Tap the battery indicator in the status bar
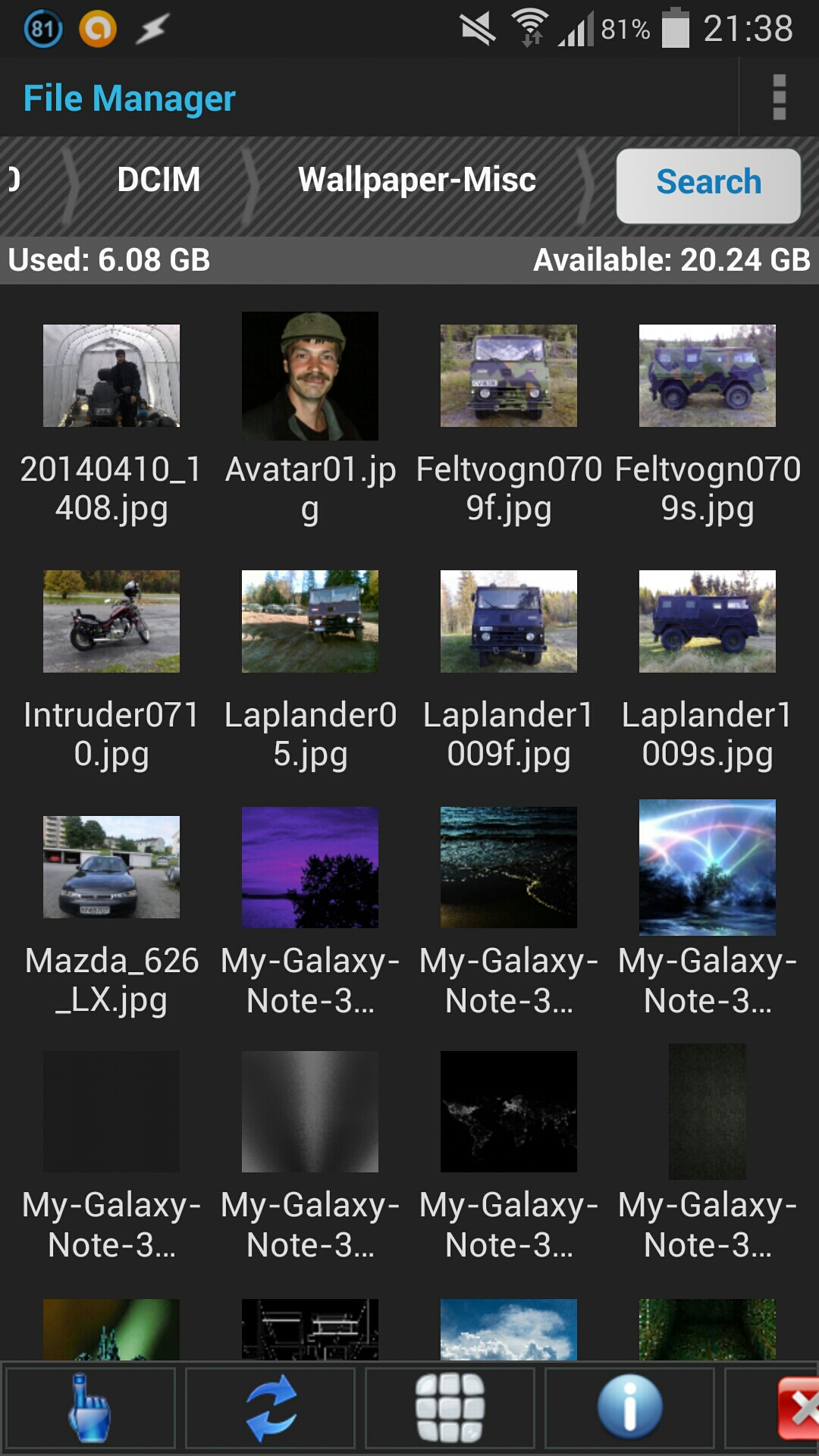This screenshot has width=819, height=1456. 673,27
